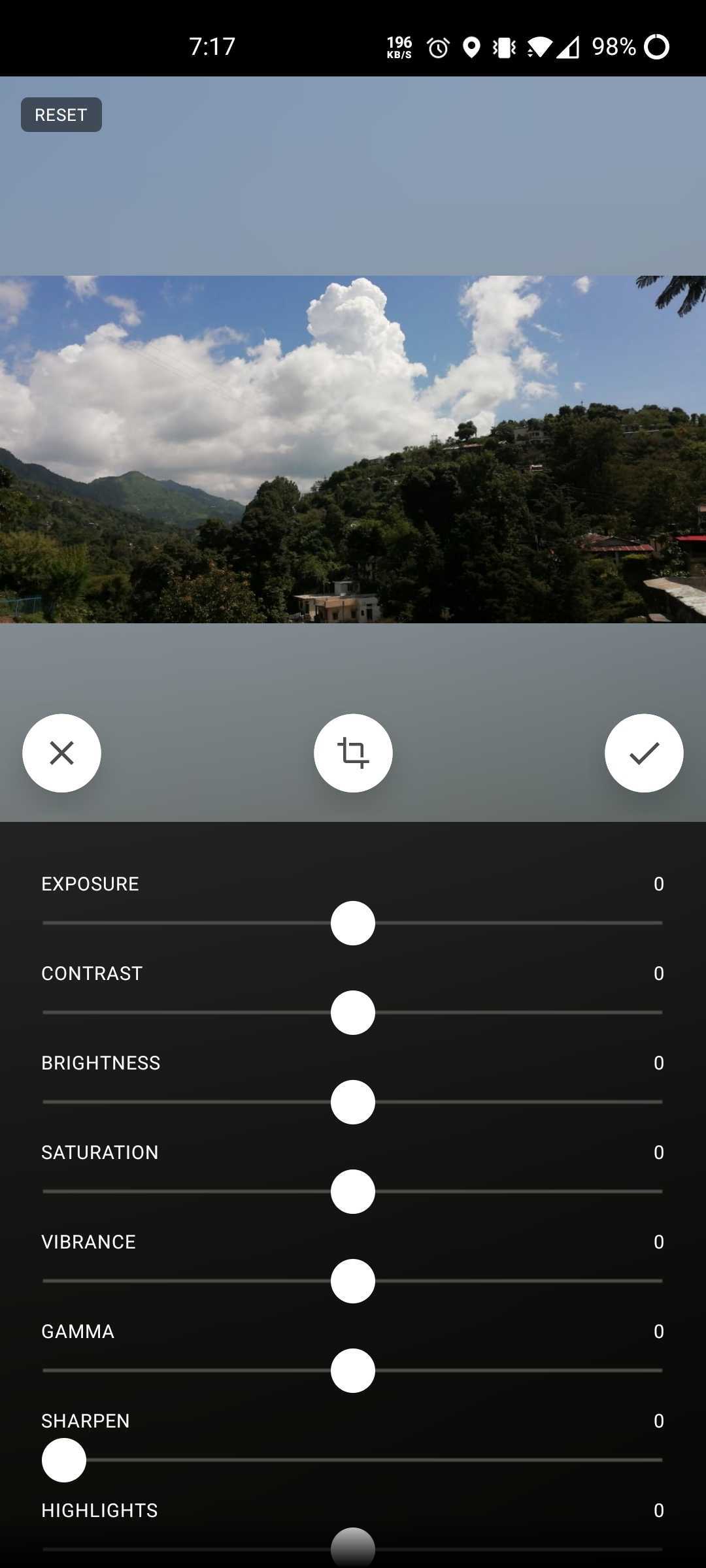This screenshot has width=706, height=1568.
Task: Tap the Brightness slider knob
Action: [353, 1102]
